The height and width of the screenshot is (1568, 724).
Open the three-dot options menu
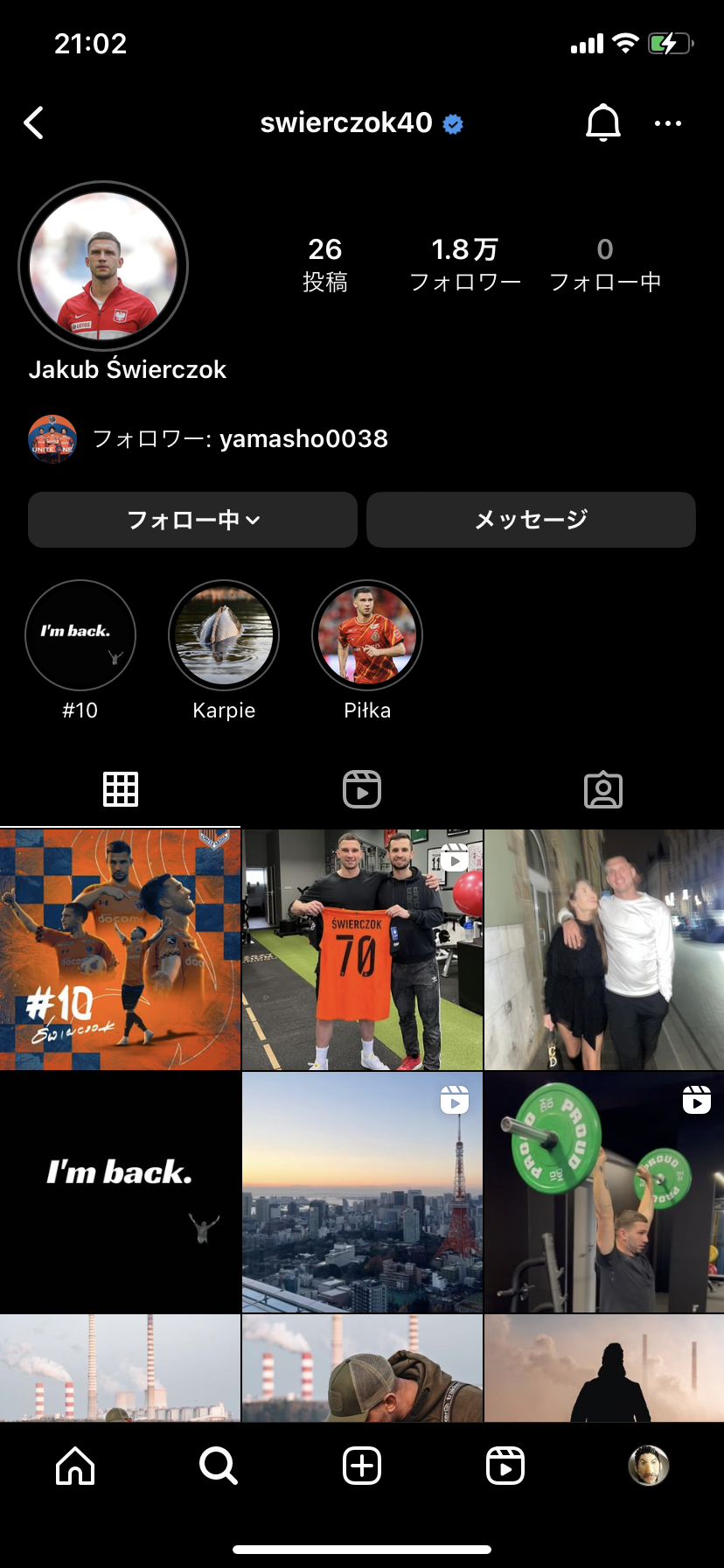point(668,123)
